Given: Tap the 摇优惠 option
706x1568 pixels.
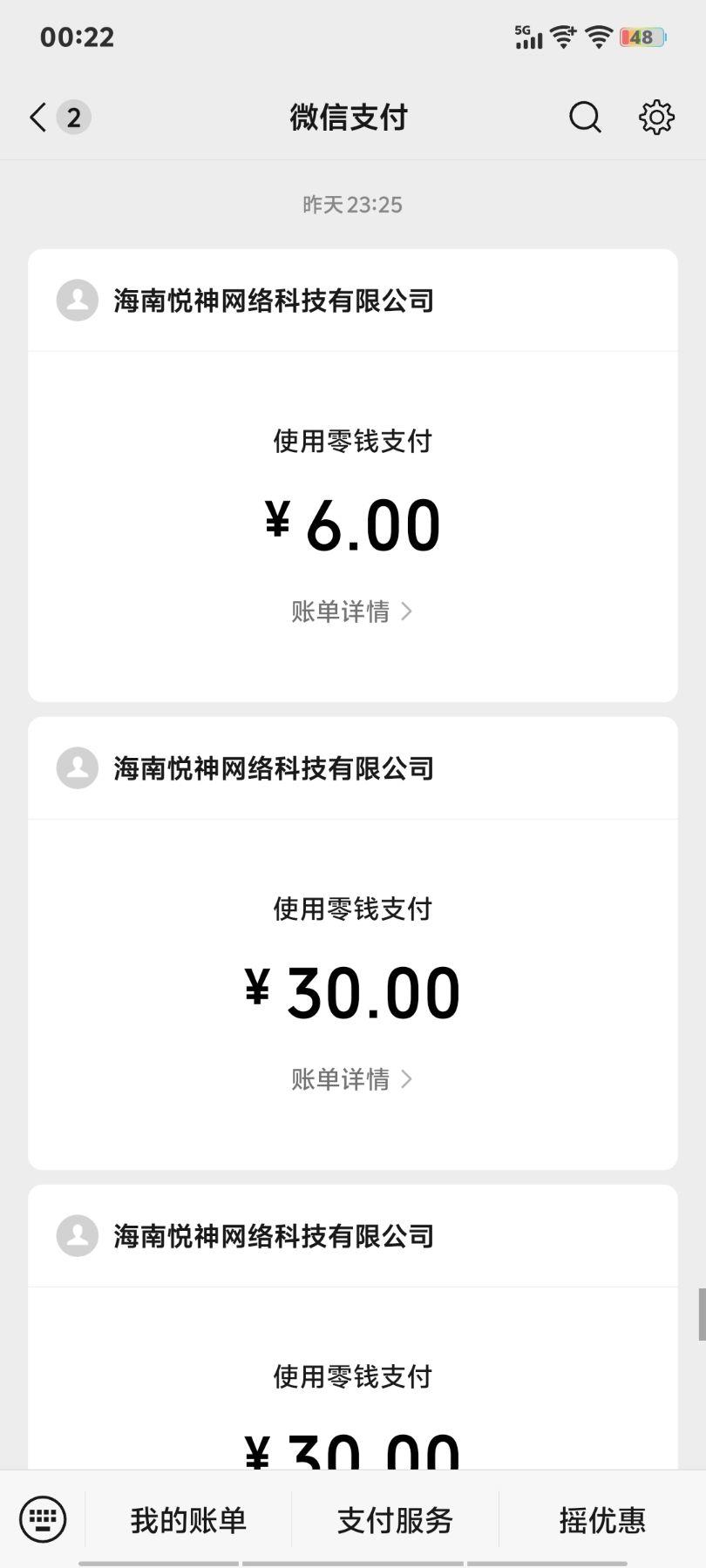Looking at the screenshot, I should 601,1520.
